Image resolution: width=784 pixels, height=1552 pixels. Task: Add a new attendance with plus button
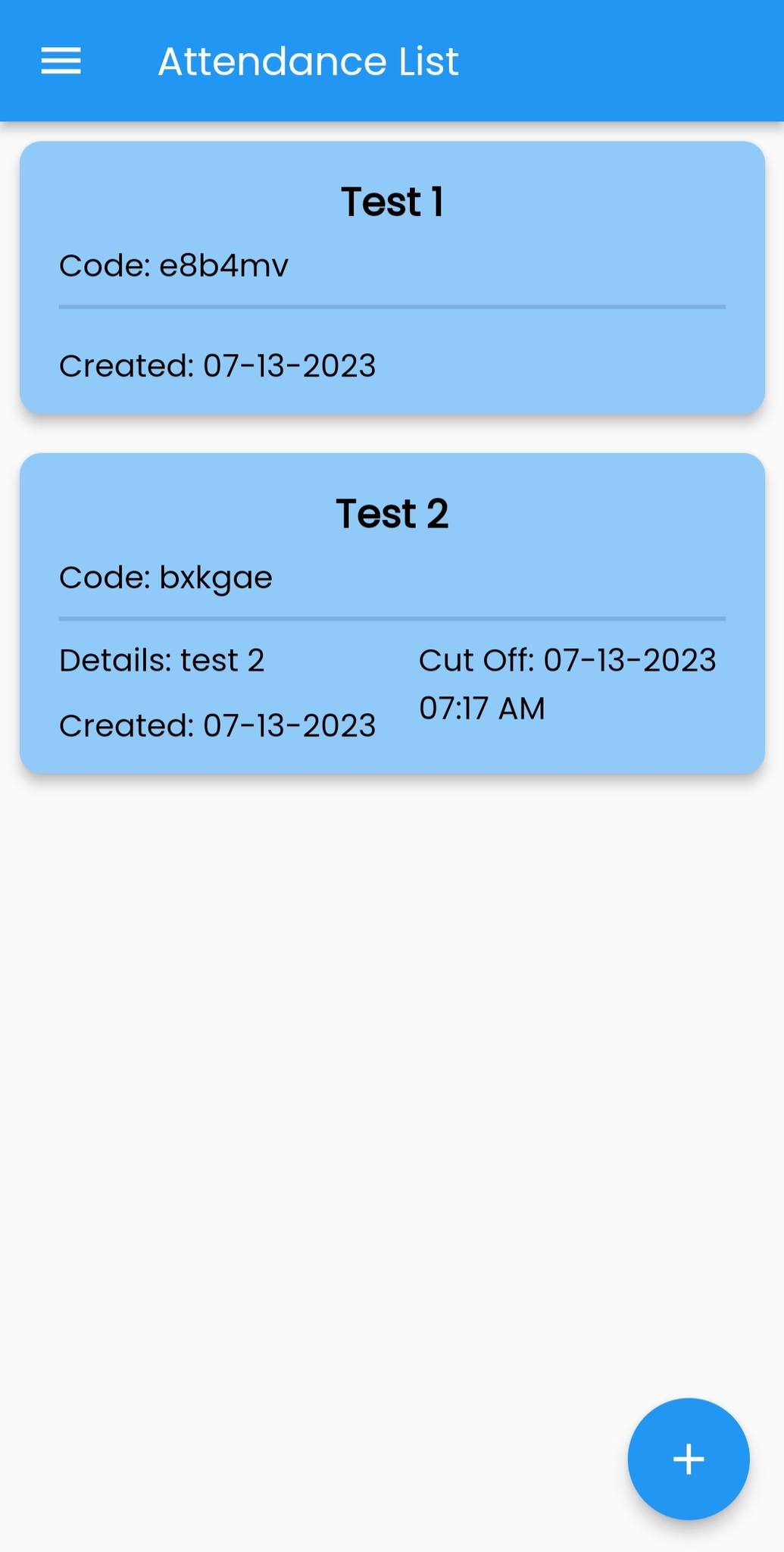click(x=688, y=1459)
